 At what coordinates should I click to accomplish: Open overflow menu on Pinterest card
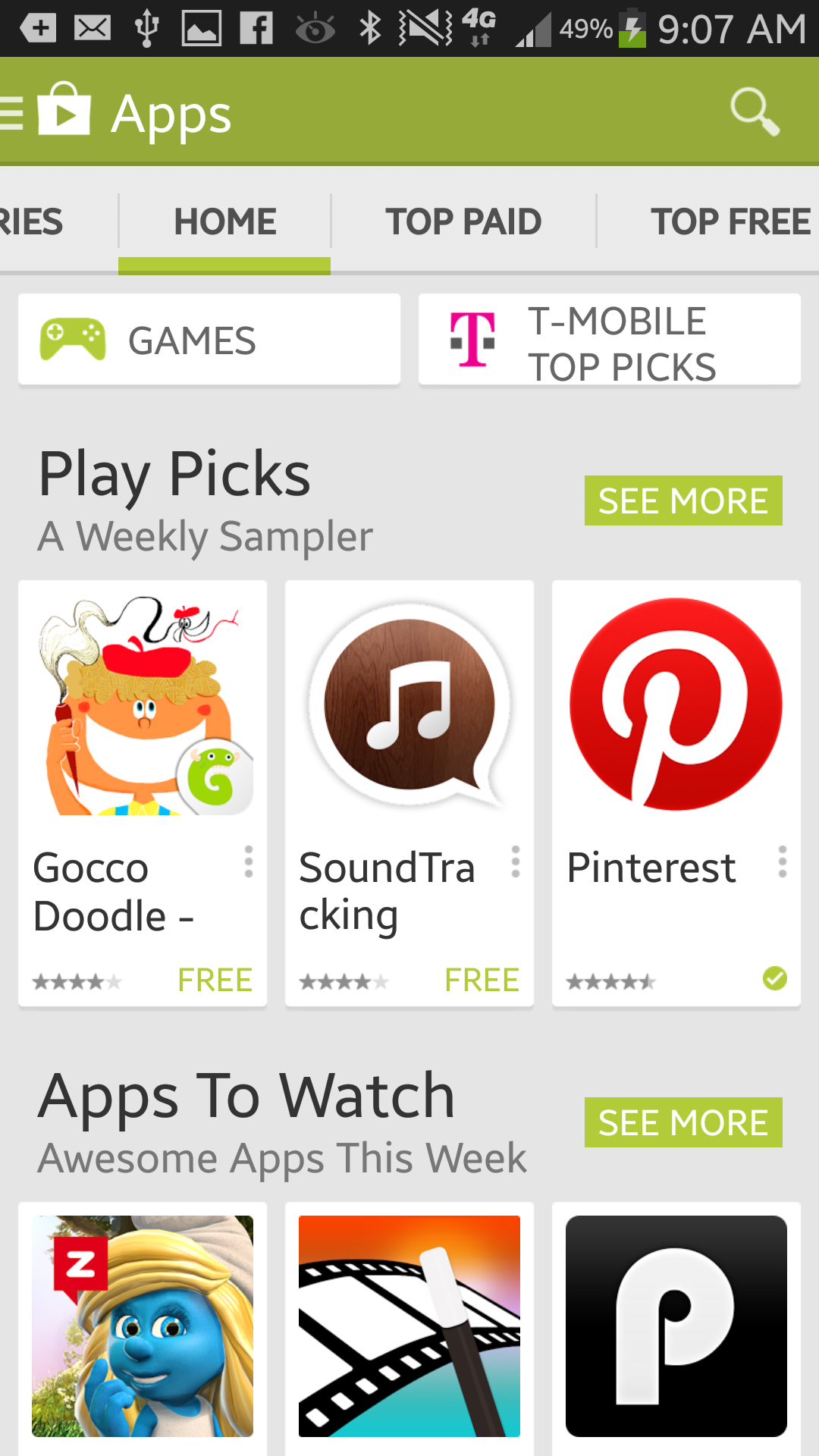(x=782, y=862)
